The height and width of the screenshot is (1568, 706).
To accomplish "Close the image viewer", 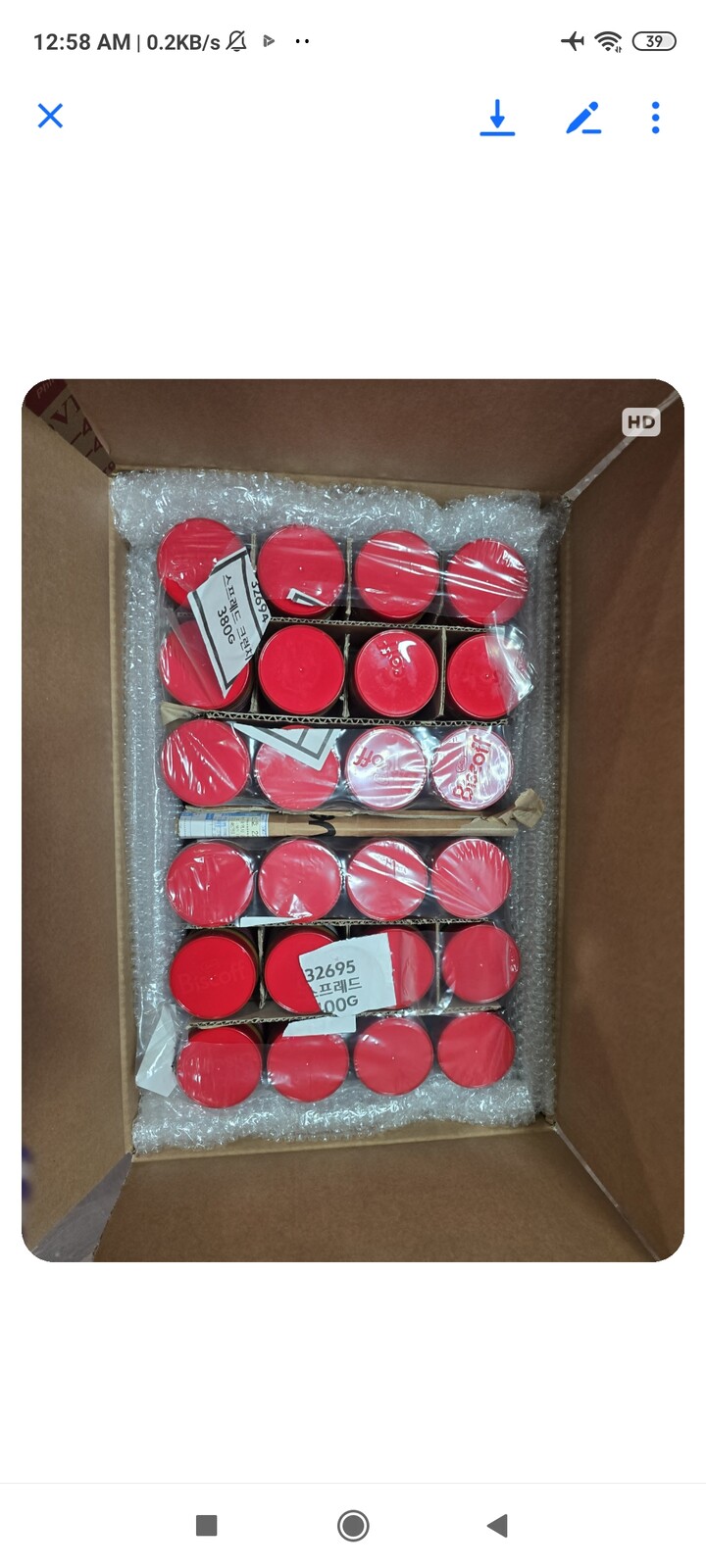I will tap(50, 116).
